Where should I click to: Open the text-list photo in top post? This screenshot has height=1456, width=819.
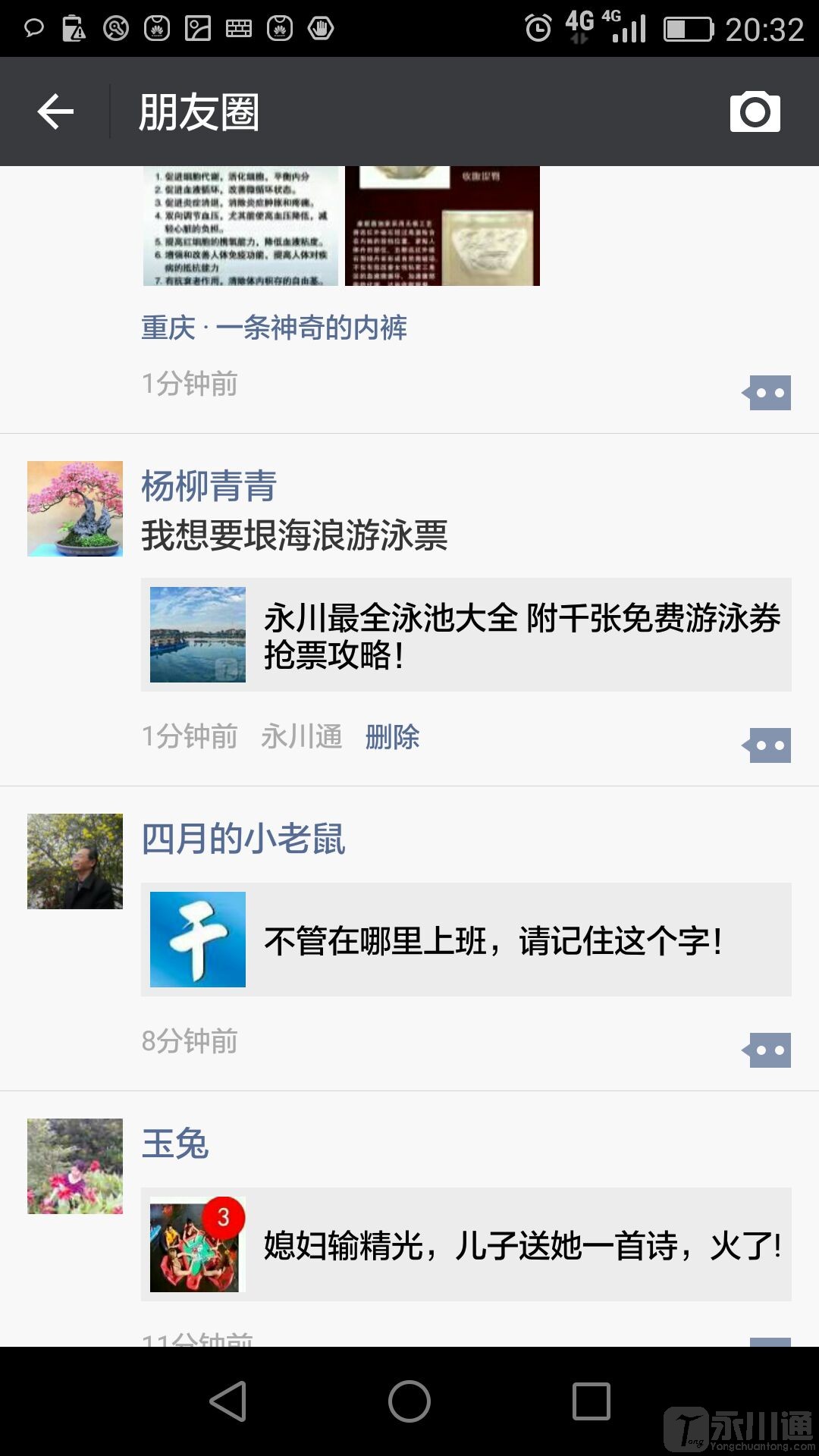pyautogui.click(x=240, y=226)
